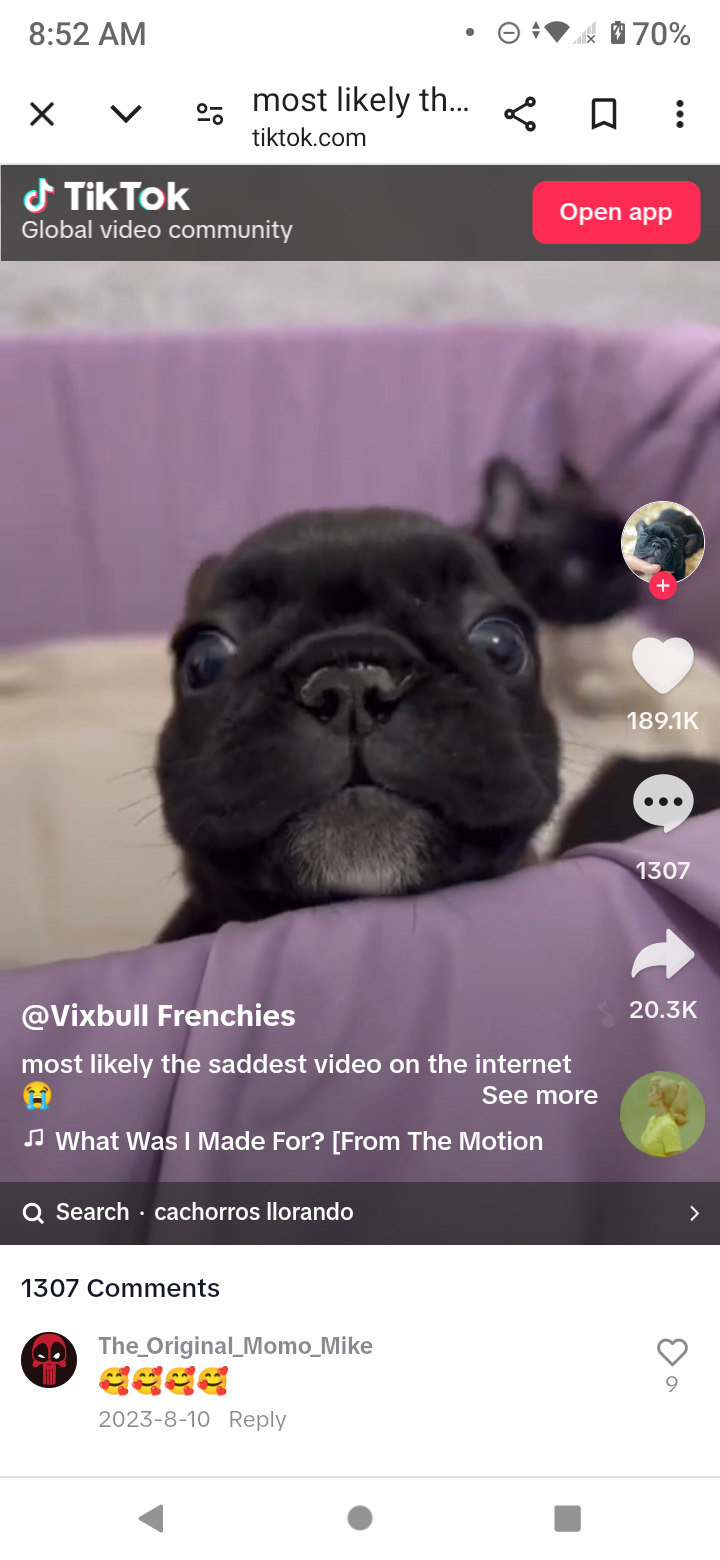
Task: Minimize the custom tab with the down chevron
Action: pos(126,115)
